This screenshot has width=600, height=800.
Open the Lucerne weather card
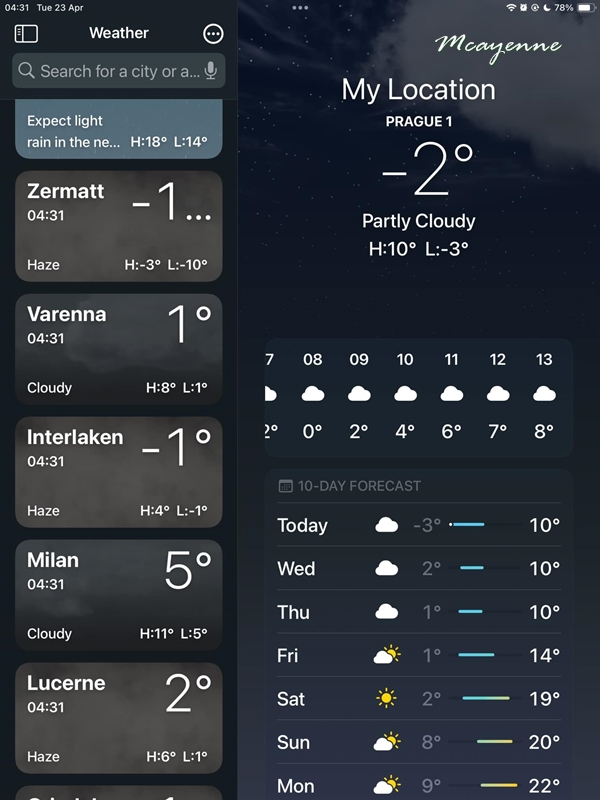pyautogui.click(x=119, y=718)
